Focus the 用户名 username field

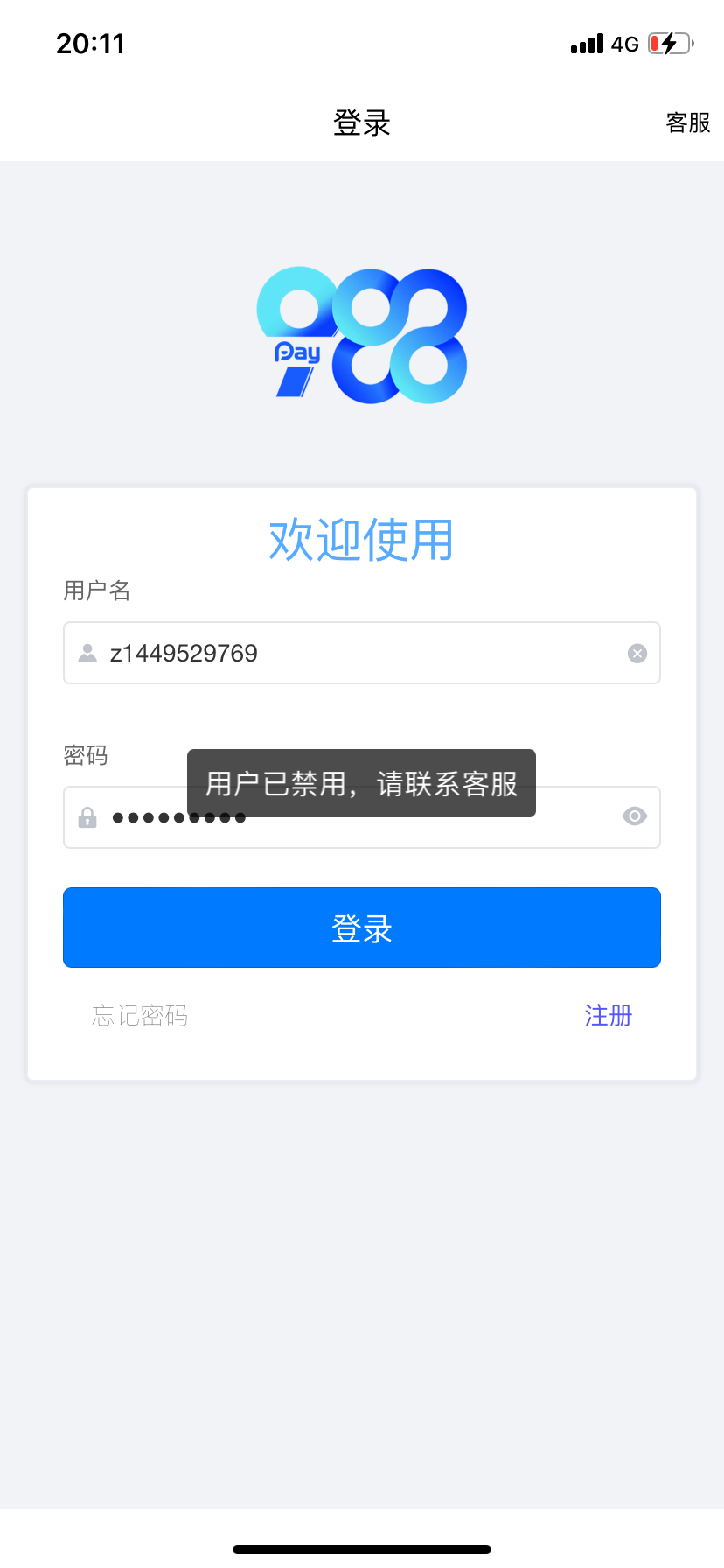pyautogui.click(x=350, y=654)
